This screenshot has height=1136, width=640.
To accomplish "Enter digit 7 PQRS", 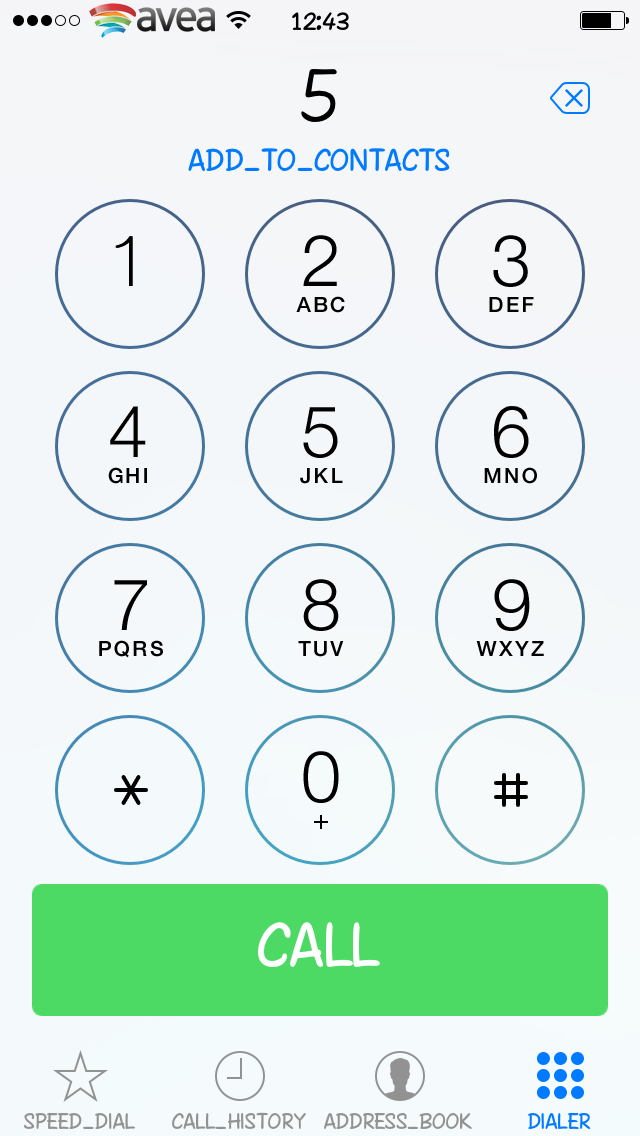I will [x=130, y=618].
